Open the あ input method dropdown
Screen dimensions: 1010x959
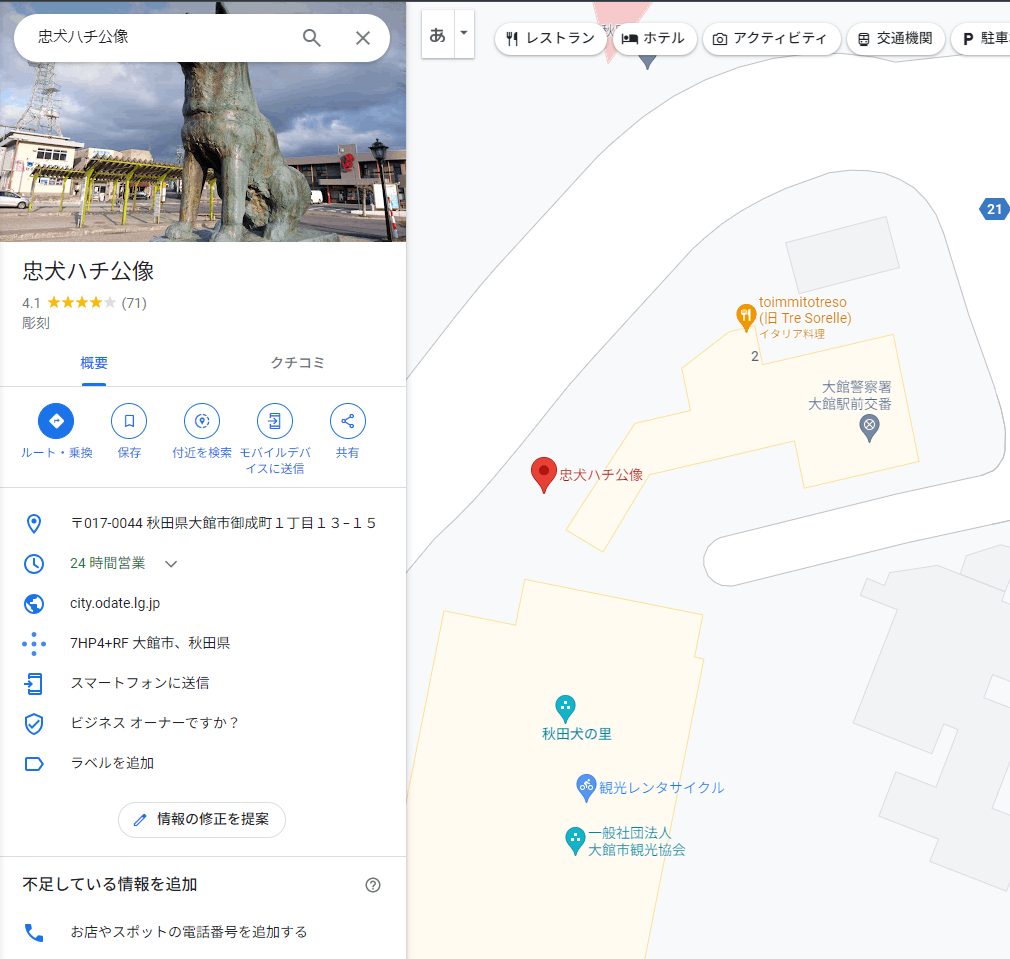click(463, 33)
